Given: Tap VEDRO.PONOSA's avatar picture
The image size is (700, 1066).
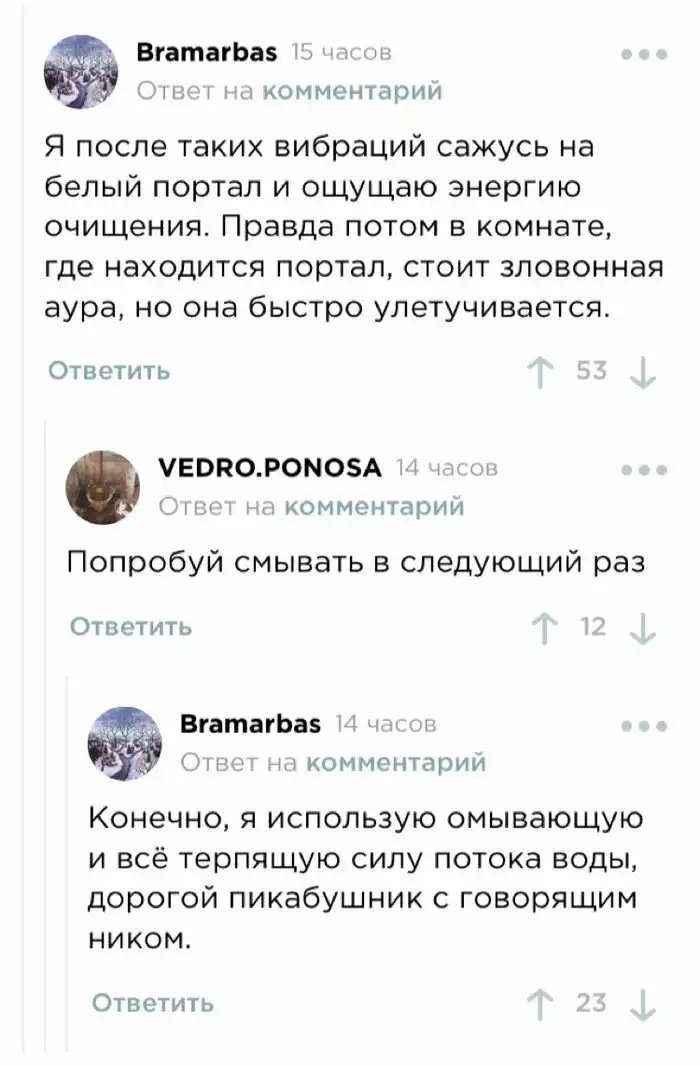Looking at the screenshot, I should 102,487.
